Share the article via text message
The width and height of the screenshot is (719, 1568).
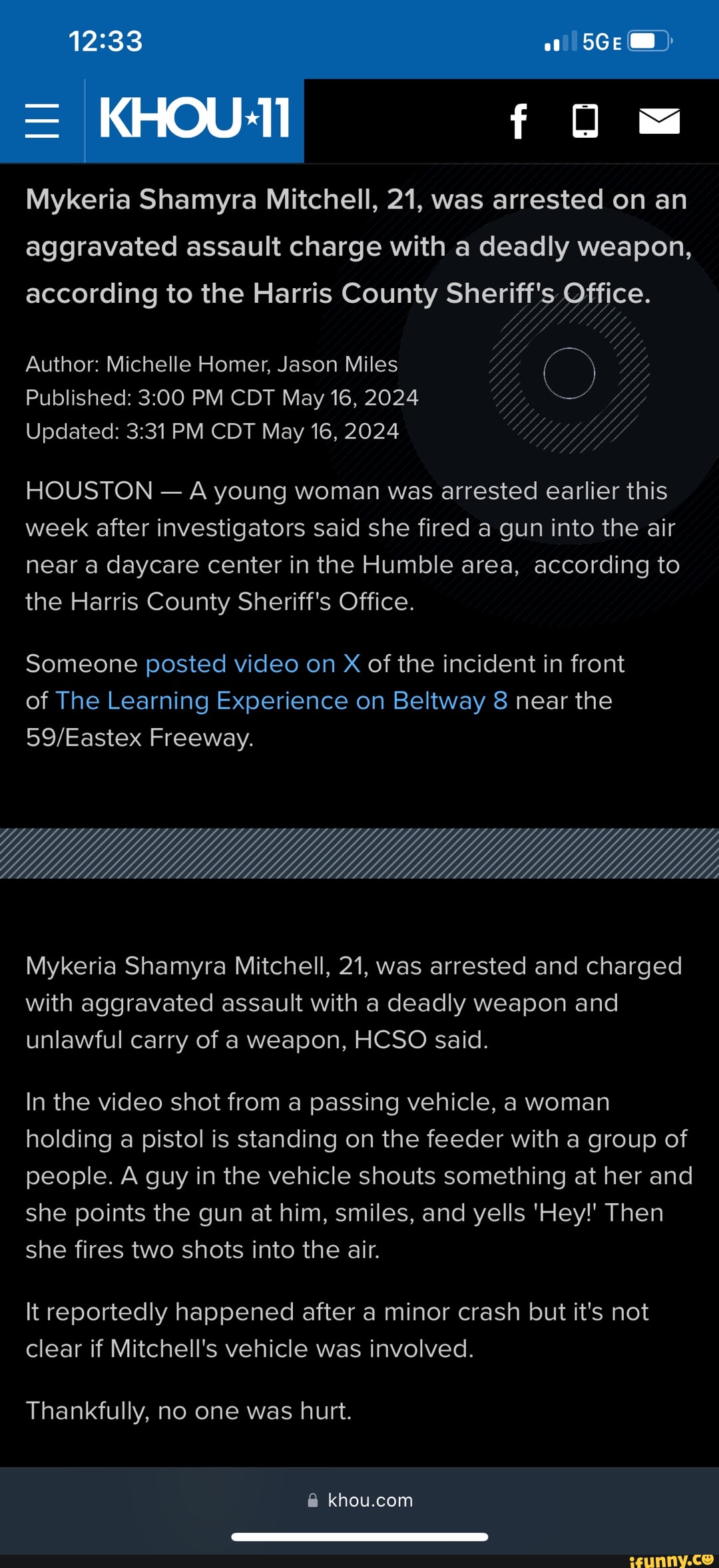(x=585, y=121)
